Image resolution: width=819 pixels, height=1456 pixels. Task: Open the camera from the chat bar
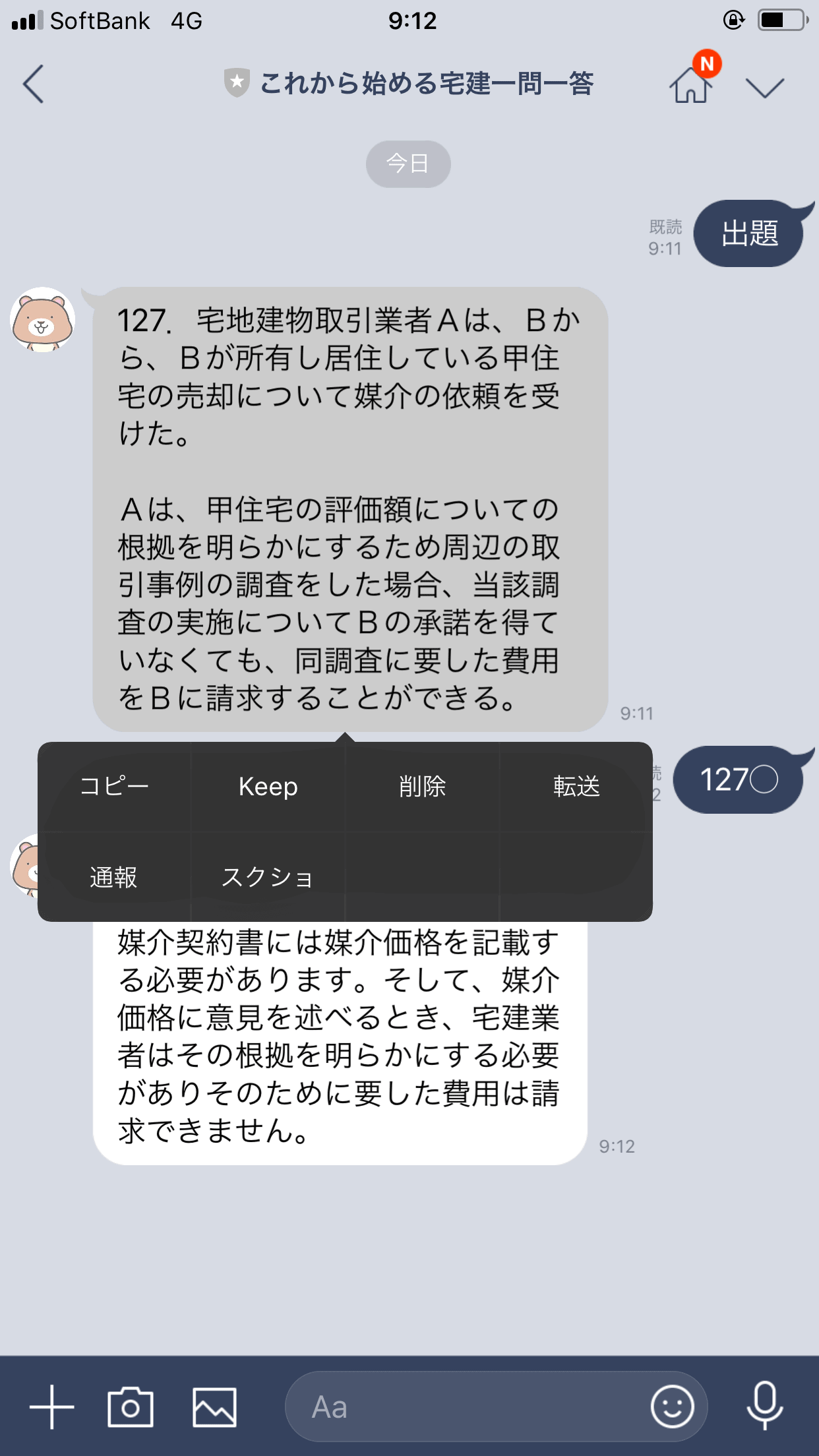pyautogui.click(x=131, y=1407)
